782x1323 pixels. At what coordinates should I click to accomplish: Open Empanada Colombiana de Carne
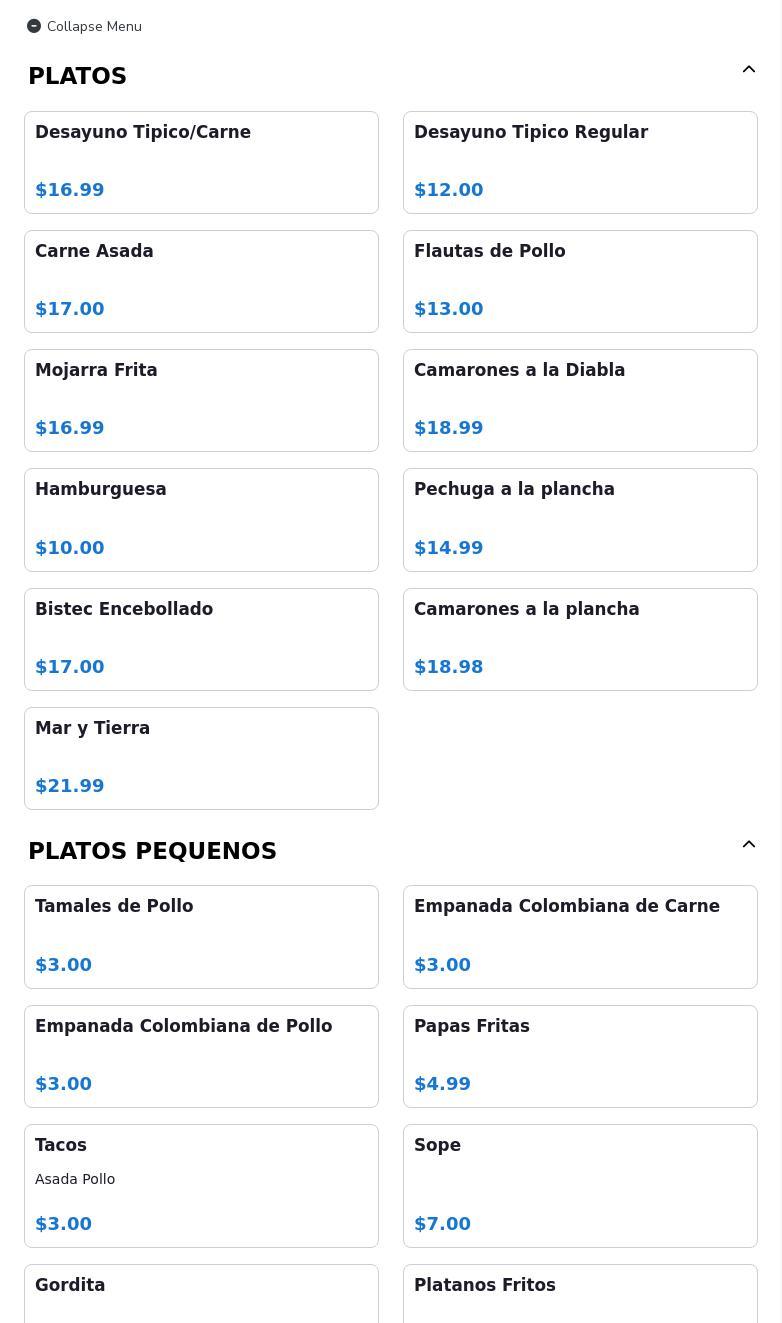[580, 936]
